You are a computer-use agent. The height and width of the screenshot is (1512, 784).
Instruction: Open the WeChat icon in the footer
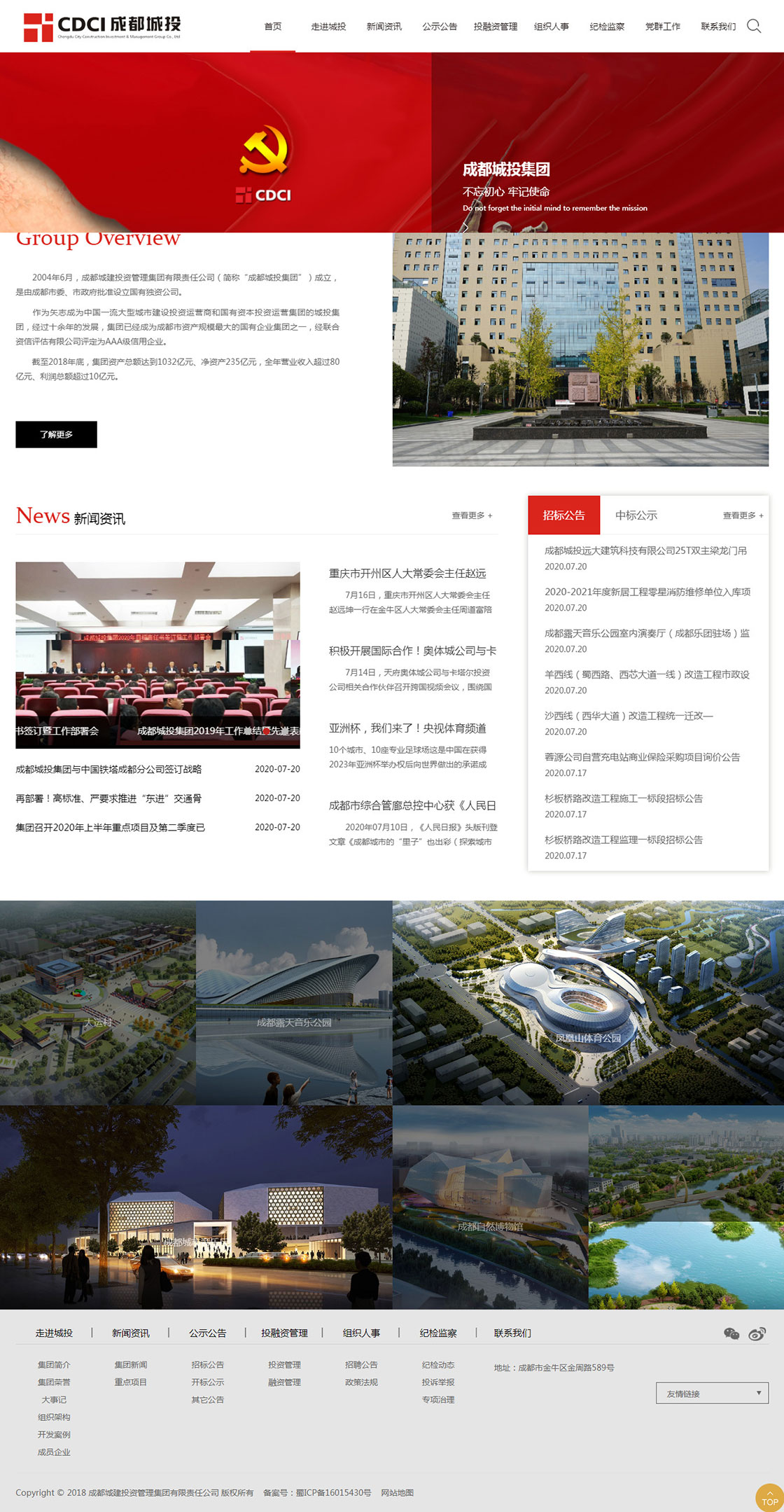click(x=731, y=1333)
